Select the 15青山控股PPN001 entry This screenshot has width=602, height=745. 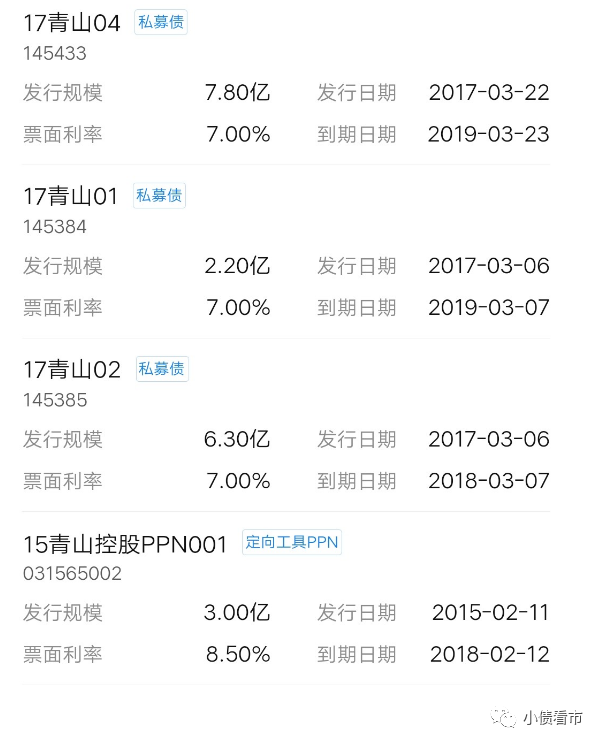pos(125,544)
